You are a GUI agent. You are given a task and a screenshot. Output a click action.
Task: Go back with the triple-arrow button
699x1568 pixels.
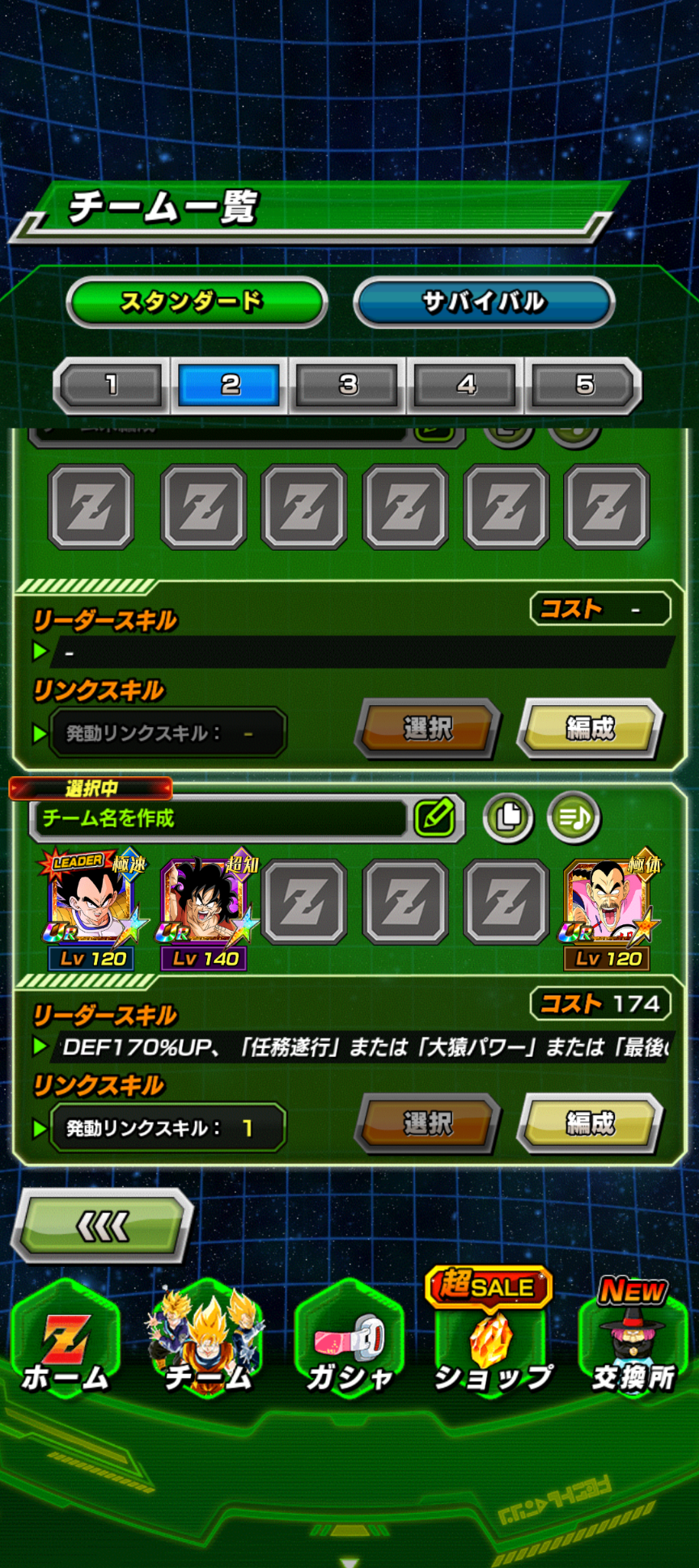[x=102, y=1226]
